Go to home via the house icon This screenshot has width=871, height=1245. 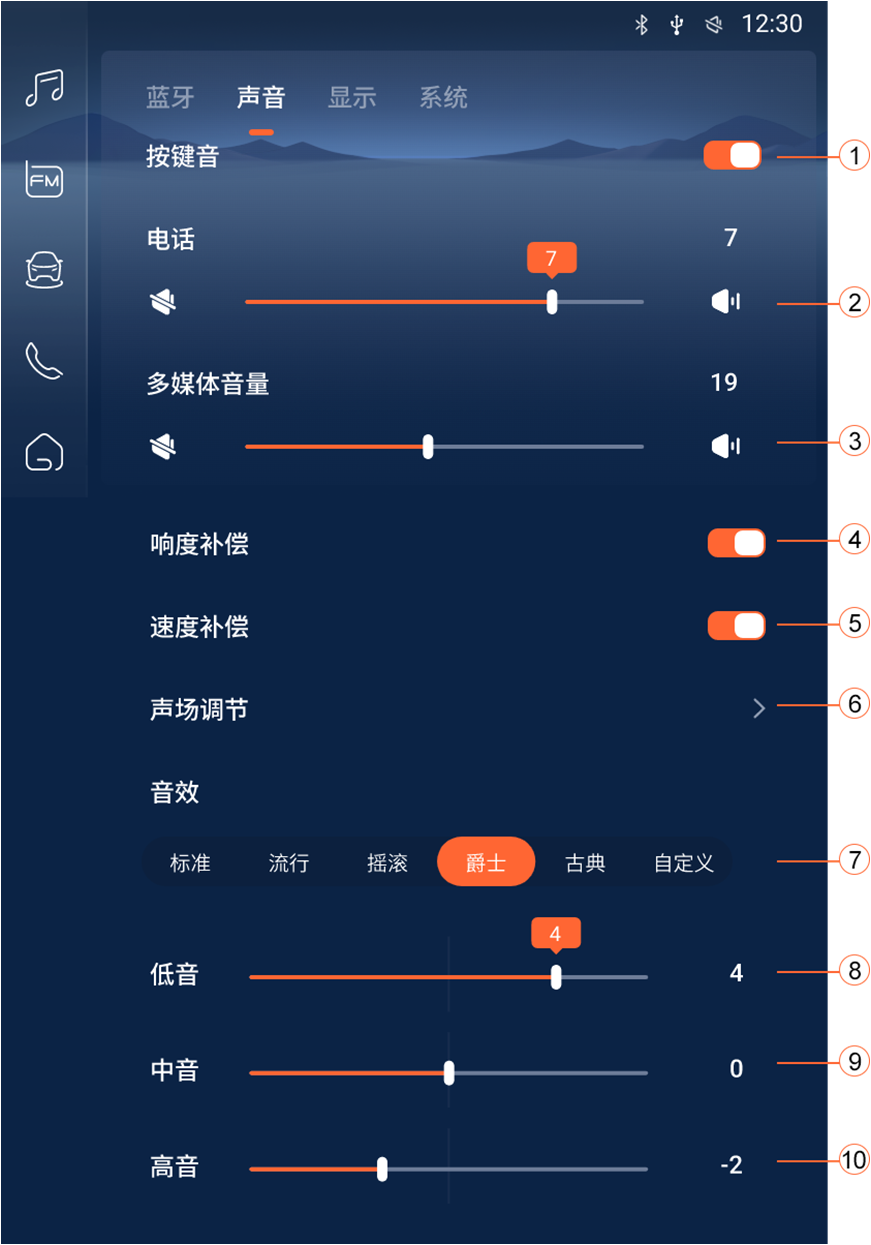tap(44, 452)
